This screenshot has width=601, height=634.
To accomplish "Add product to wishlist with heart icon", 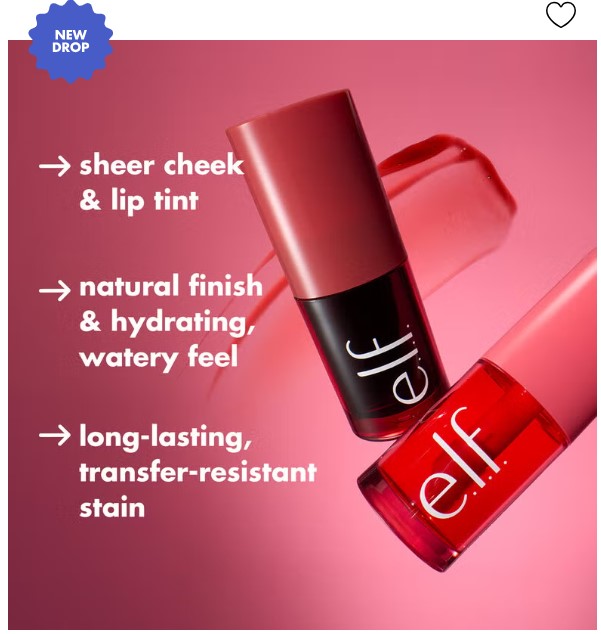I will pyautogui.click(x=561, y=15).
